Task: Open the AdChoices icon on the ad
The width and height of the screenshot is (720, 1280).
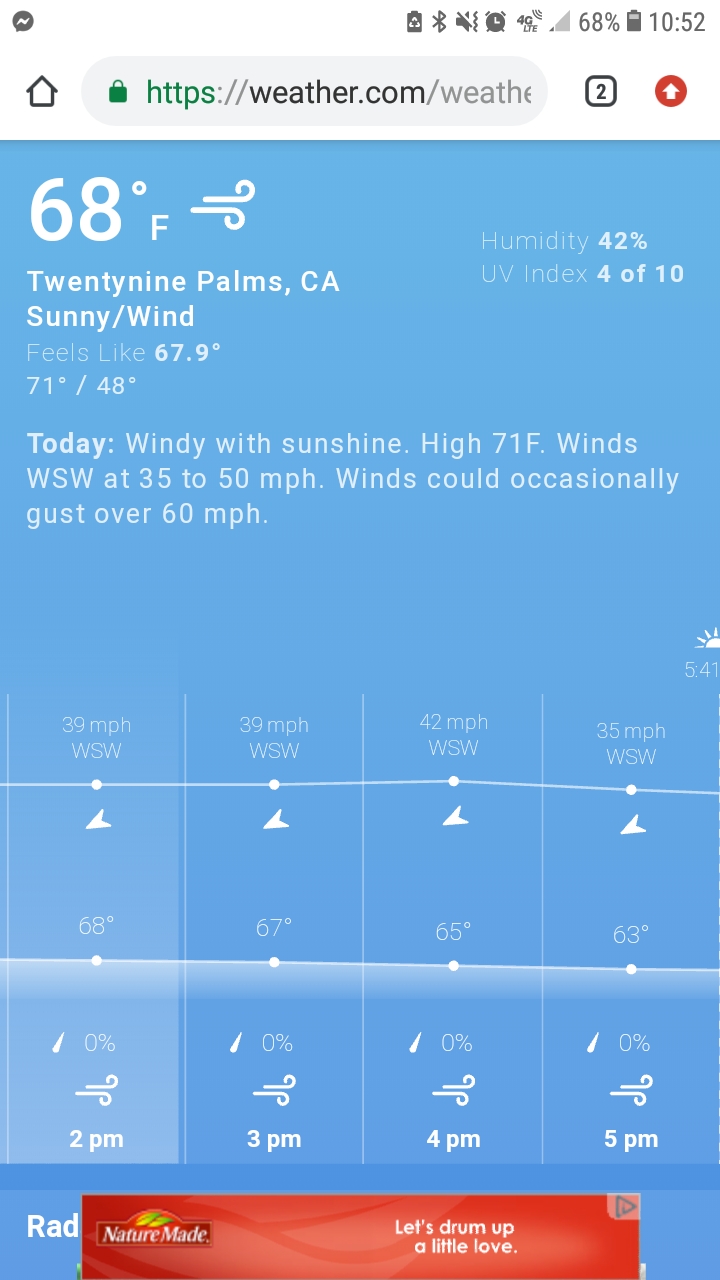Action: [x=625, y=1206]
